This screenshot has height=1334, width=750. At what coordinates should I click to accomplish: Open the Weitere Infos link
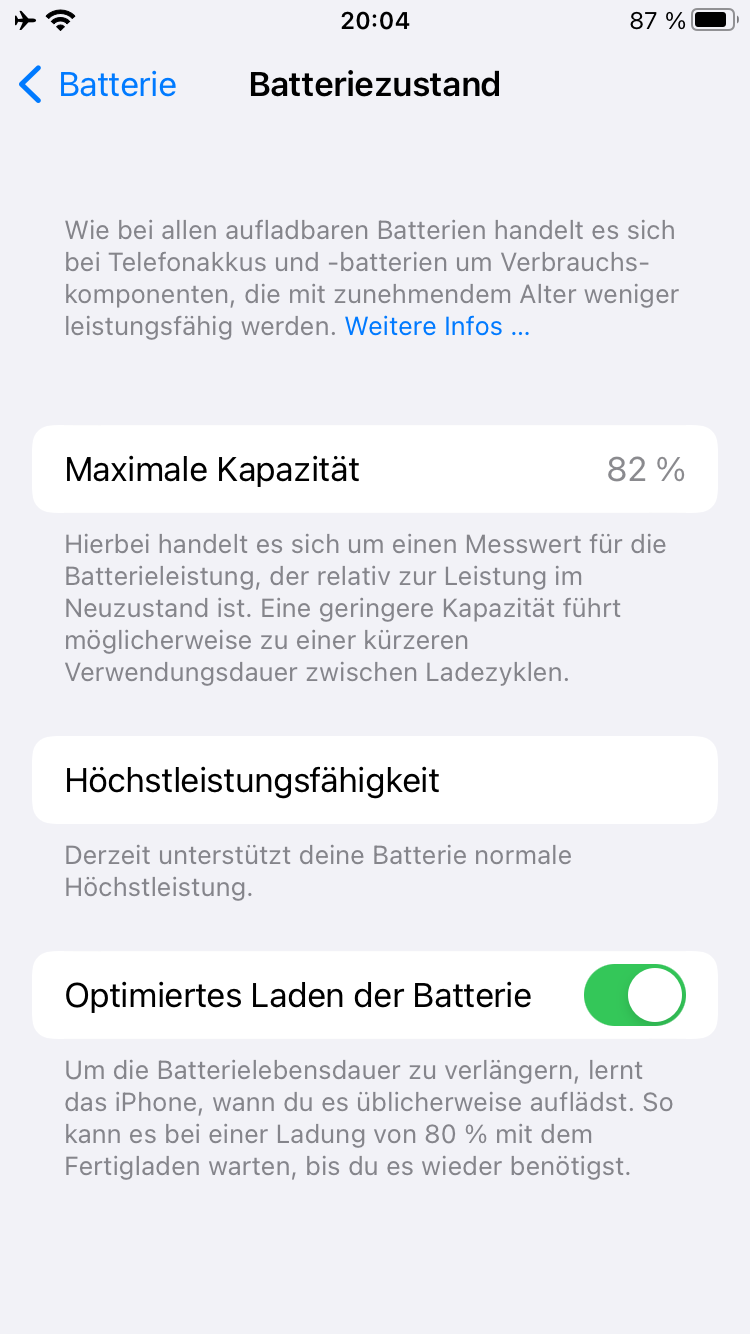tap(437, 326)
